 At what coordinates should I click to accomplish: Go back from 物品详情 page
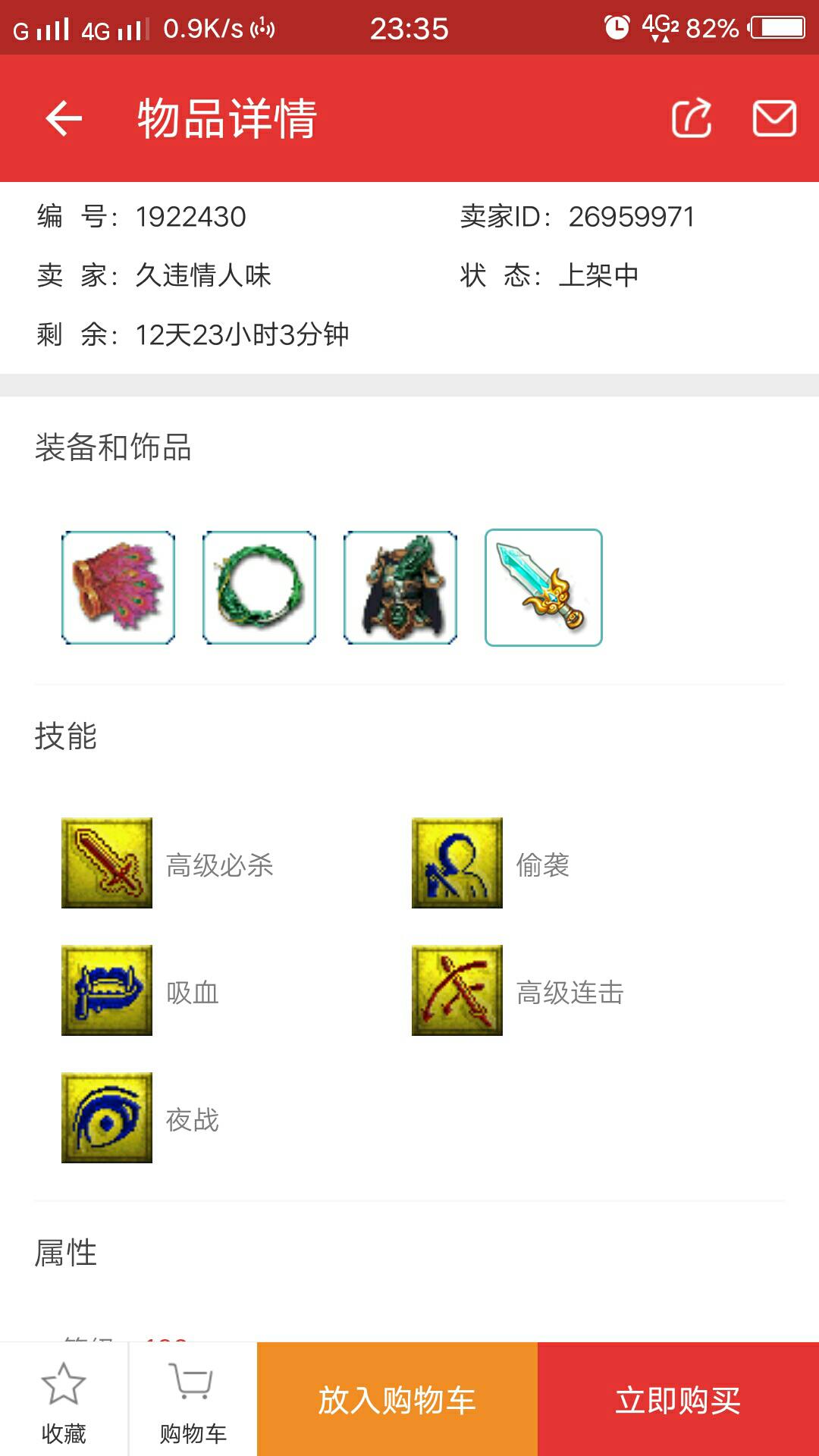point(64,119)
